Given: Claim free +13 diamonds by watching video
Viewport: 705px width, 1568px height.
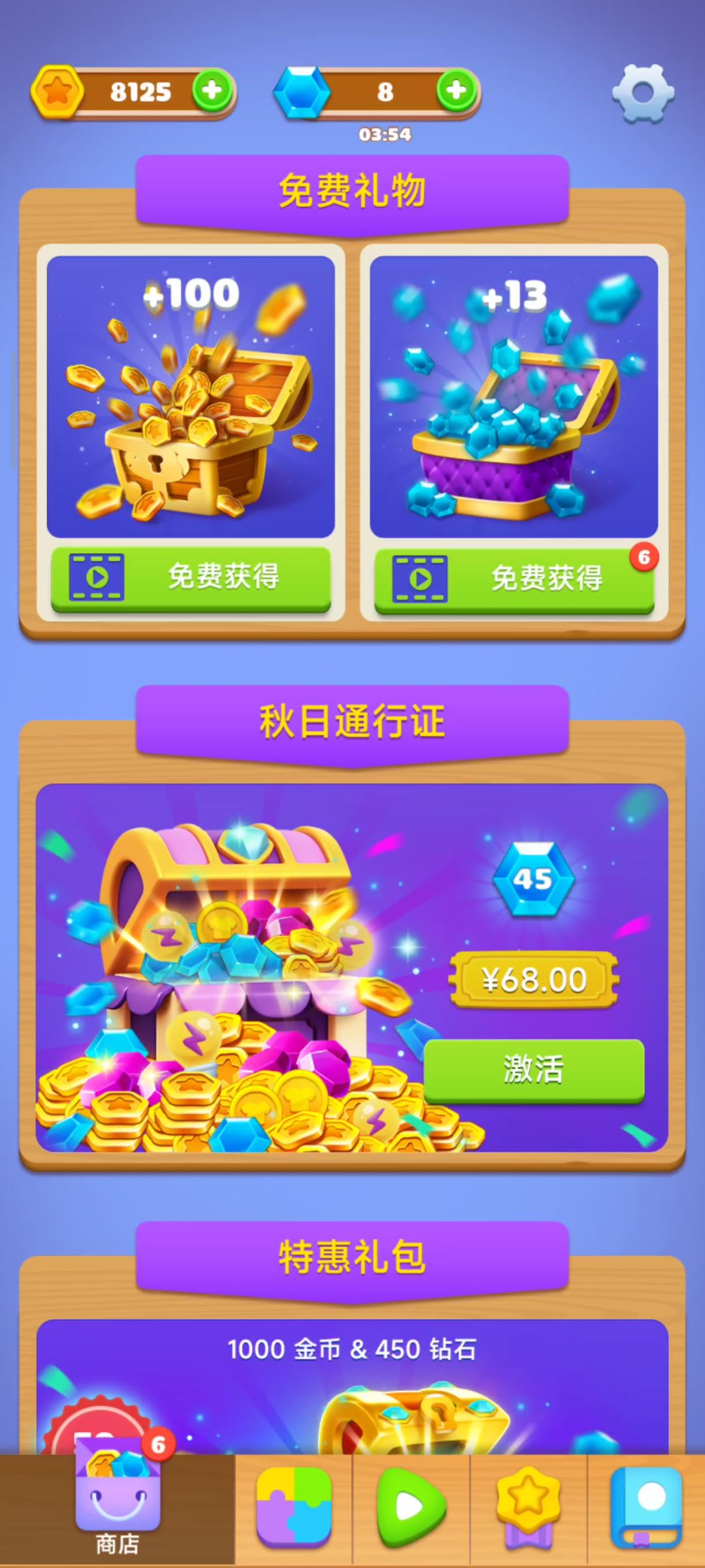Looking at the screenshot, I should 514,579.
